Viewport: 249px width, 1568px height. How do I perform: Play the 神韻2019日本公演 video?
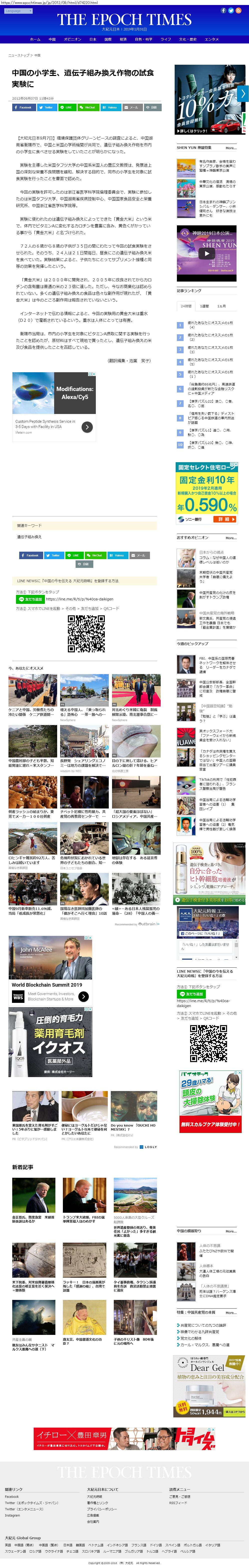(207, 253)
